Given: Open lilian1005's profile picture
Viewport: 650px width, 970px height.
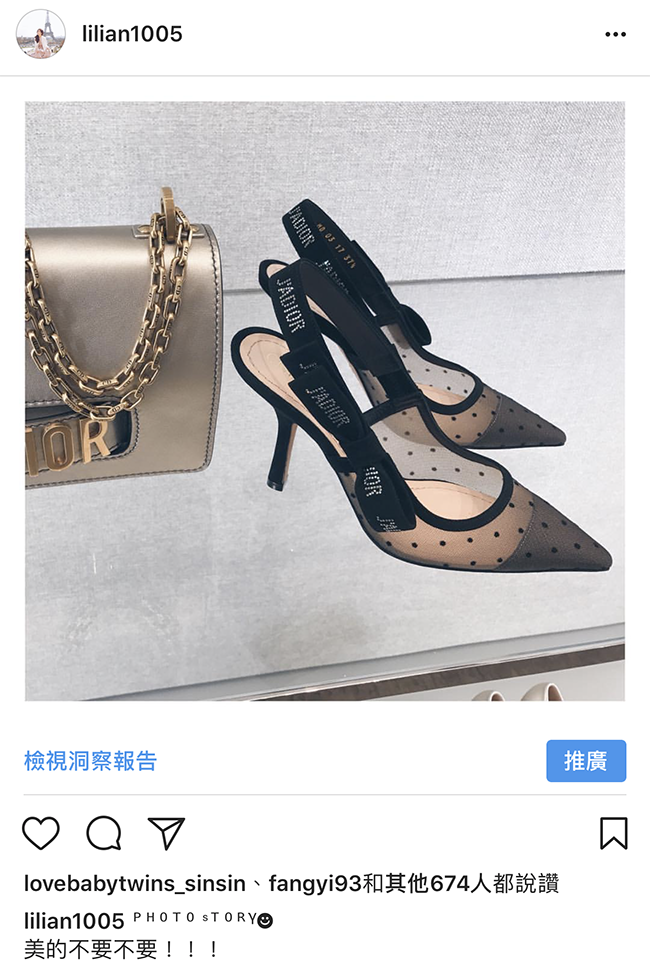Looking at the screenshot, I should coord(41,34).
